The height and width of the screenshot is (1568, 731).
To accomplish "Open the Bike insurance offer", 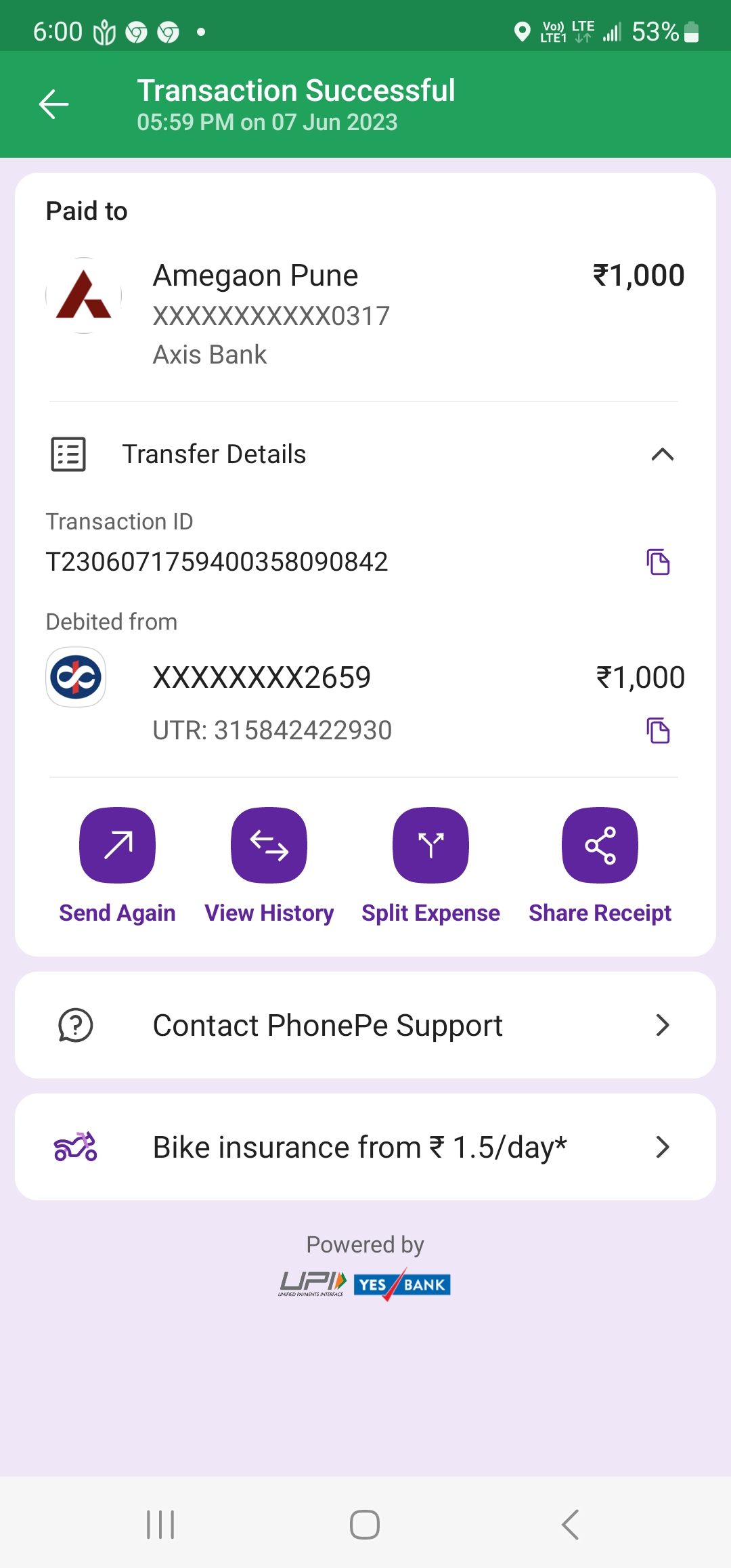I will tap(365, 1147).
